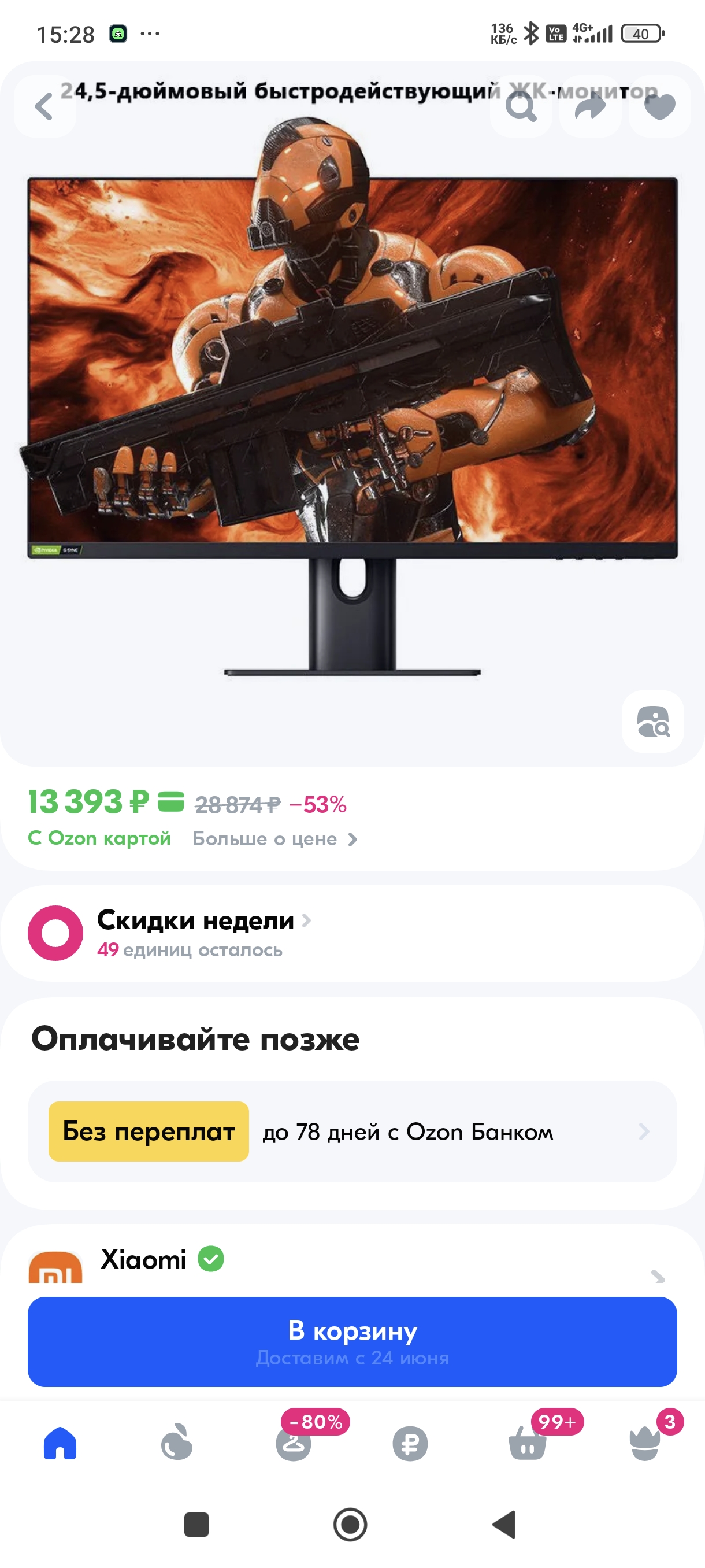Go back using the top-left arrow

[x=45, y=106]
